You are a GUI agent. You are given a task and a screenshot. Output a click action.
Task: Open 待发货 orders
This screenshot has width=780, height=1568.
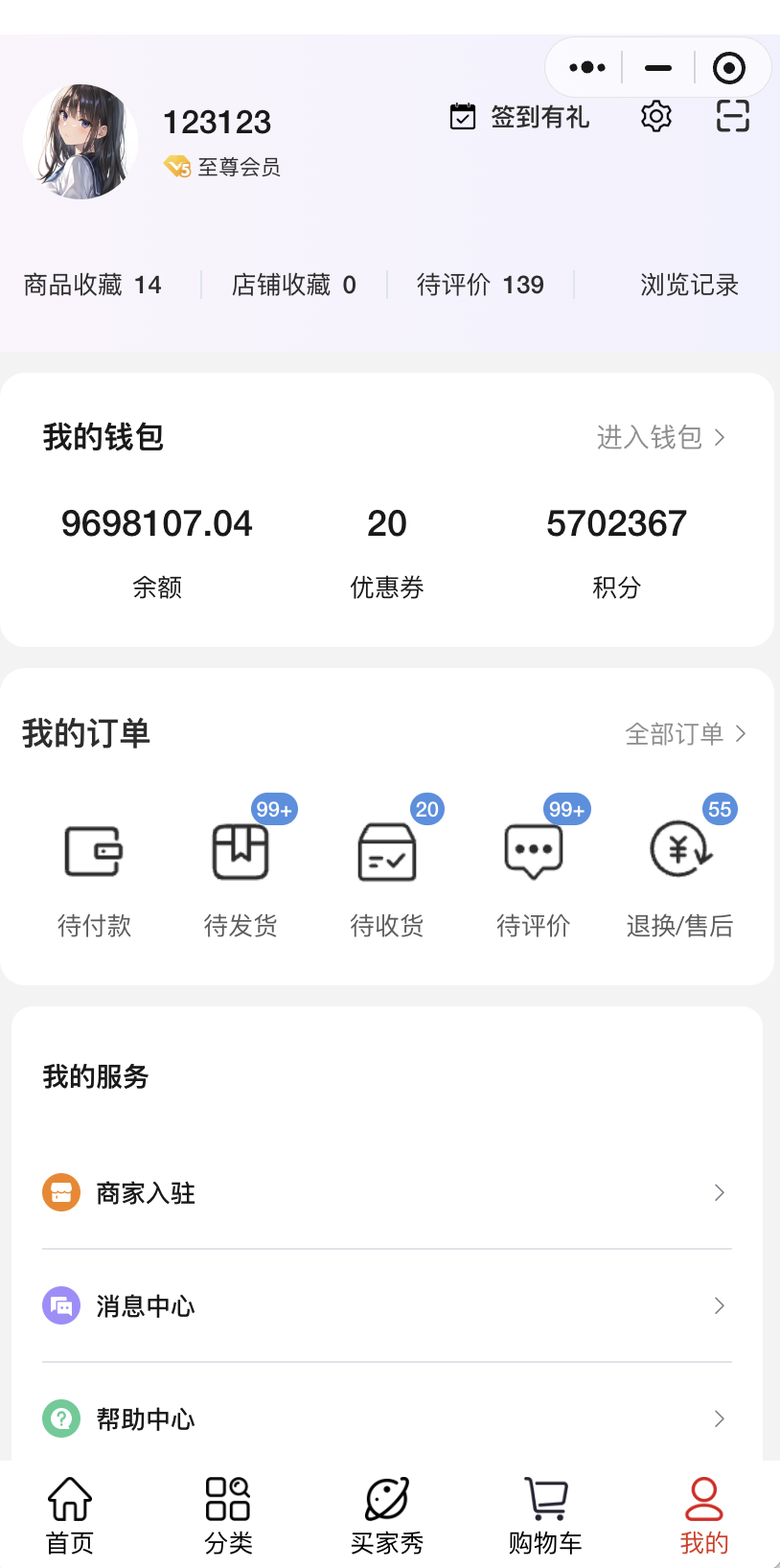pyautogui.click(x=241, y=879)
